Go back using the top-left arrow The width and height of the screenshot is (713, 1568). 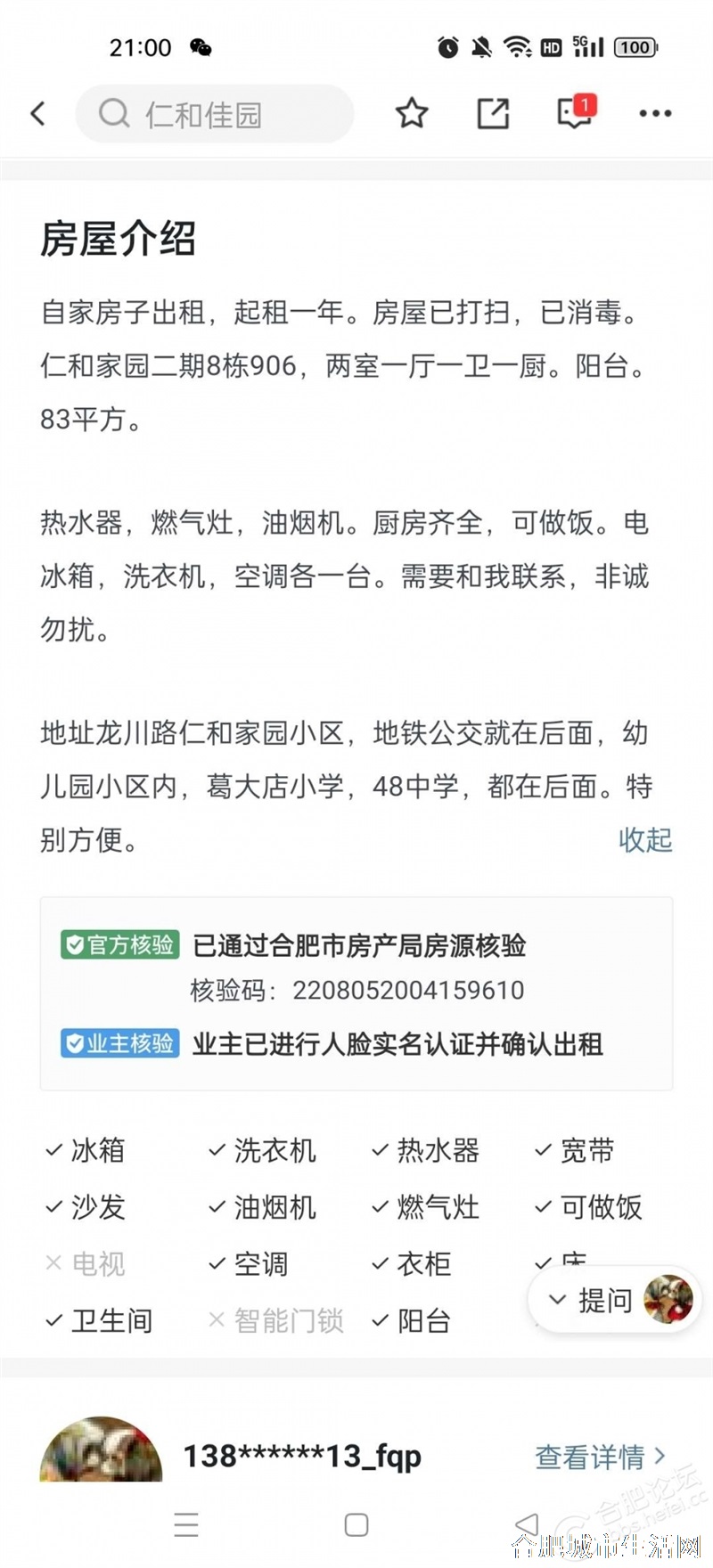[37, 113]
